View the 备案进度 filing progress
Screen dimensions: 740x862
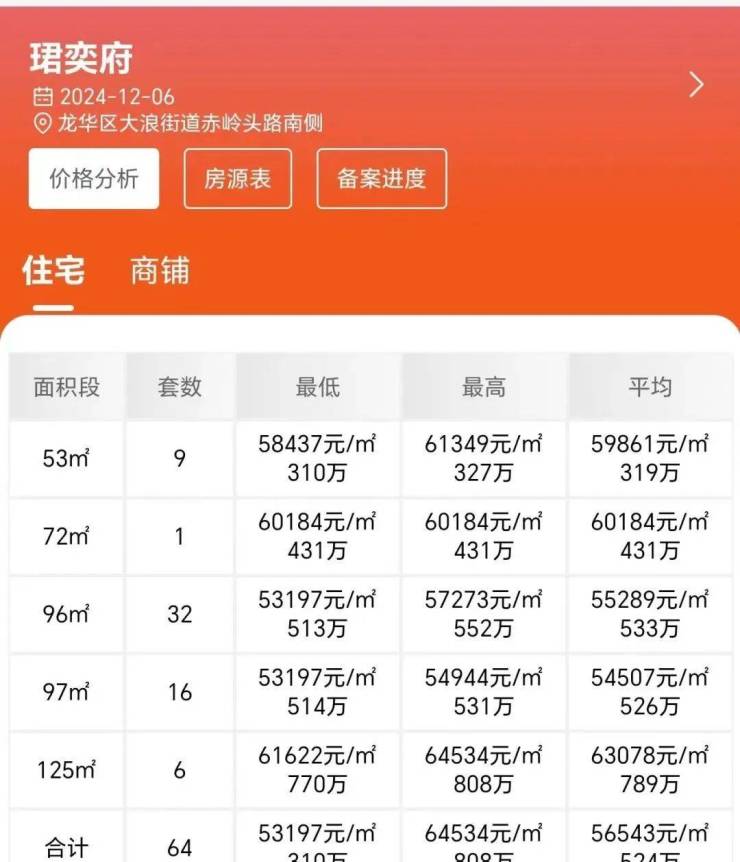point(381,179)
